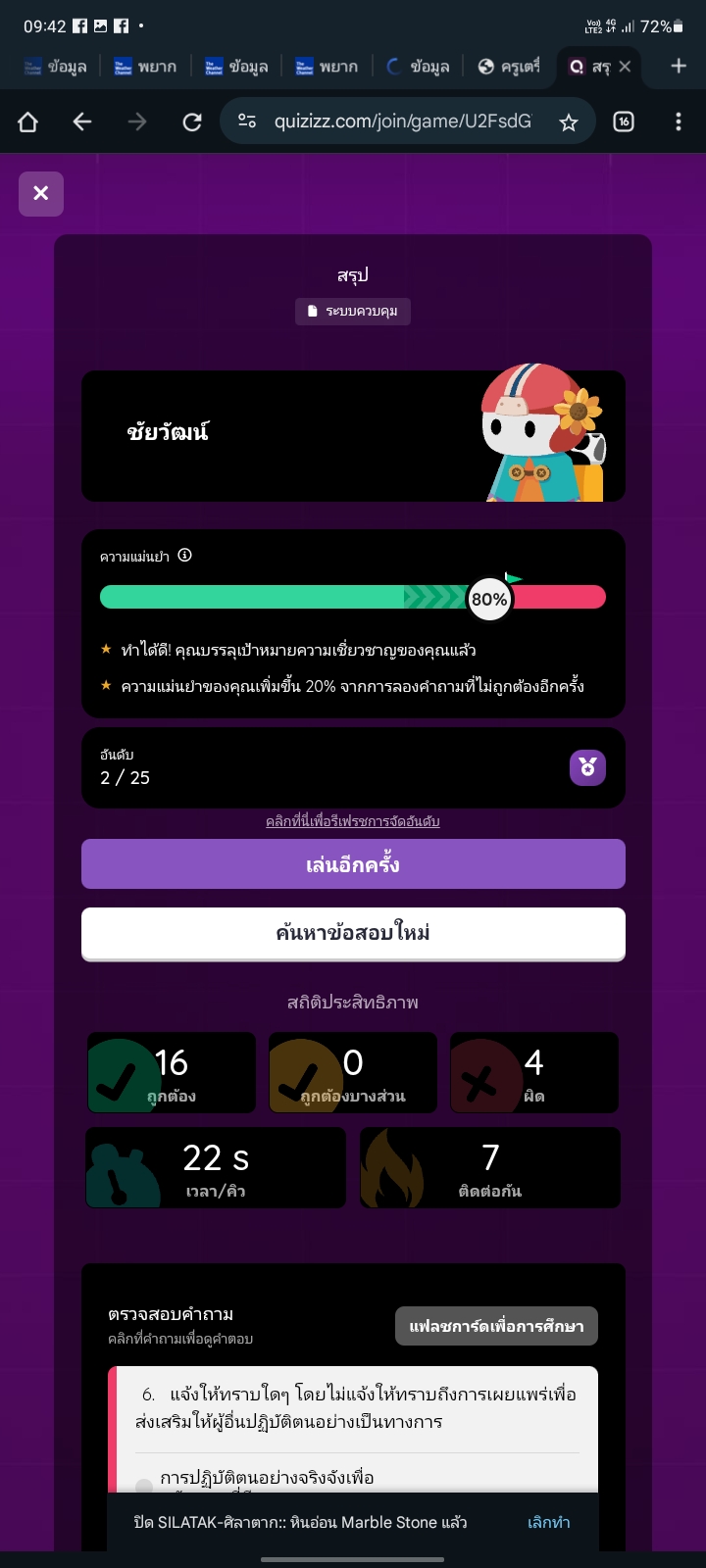Bookmark this page with the star
The image size is (706, 1568).
click(x=568, y=122)
